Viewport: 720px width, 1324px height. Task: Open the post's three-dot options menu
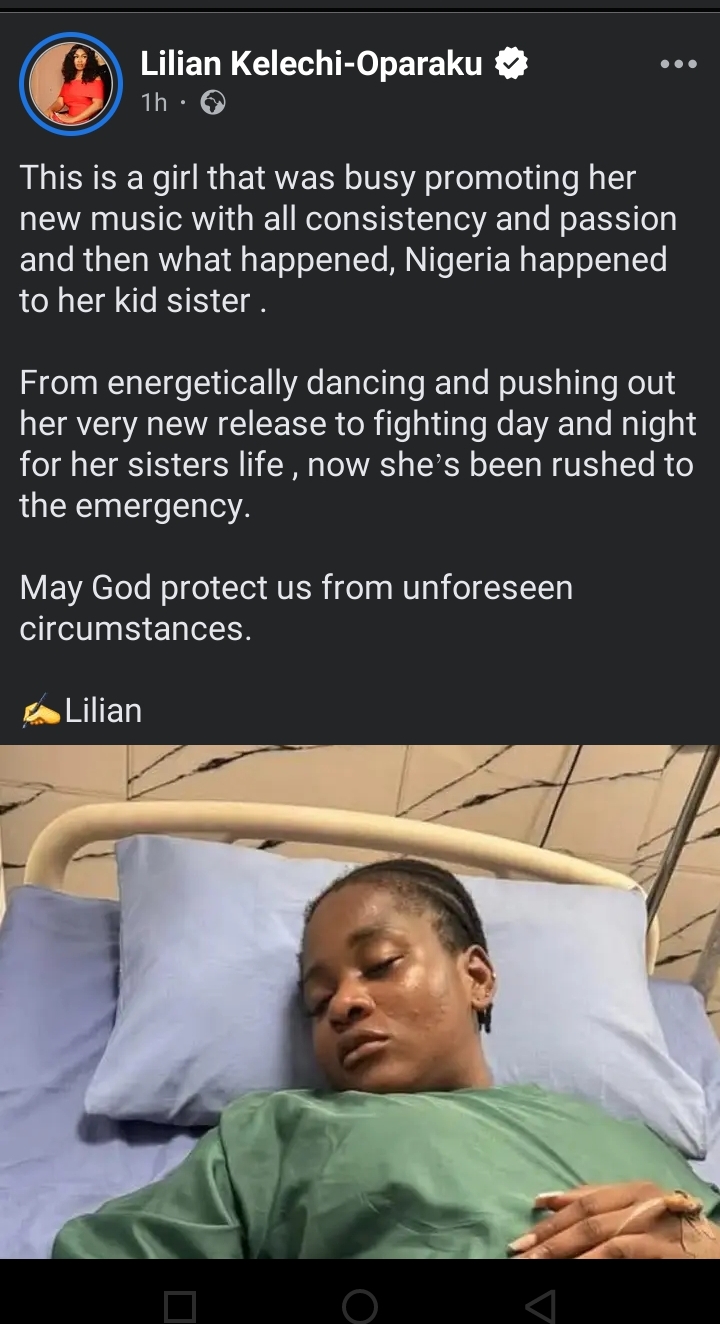coord(678,64)
